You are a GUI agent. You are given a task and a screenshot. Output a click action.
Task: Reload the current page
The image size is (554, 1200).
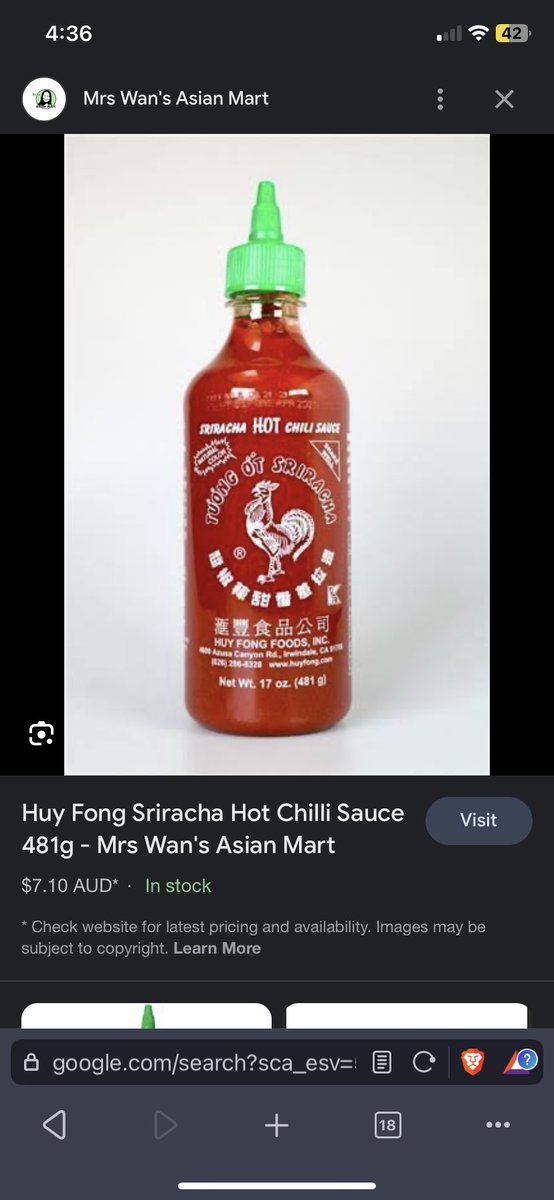[423, 1063]
